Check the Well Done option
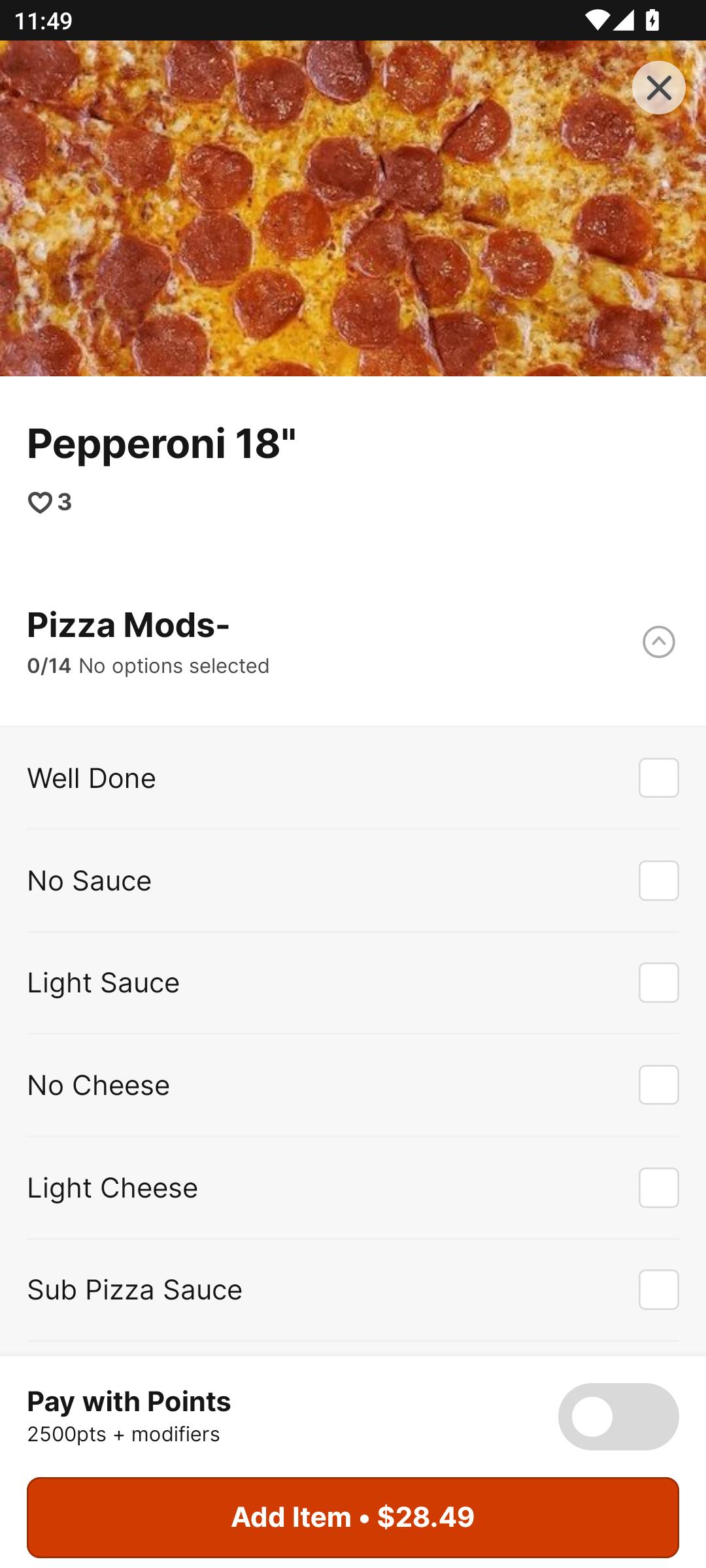 tap(658, 777)
